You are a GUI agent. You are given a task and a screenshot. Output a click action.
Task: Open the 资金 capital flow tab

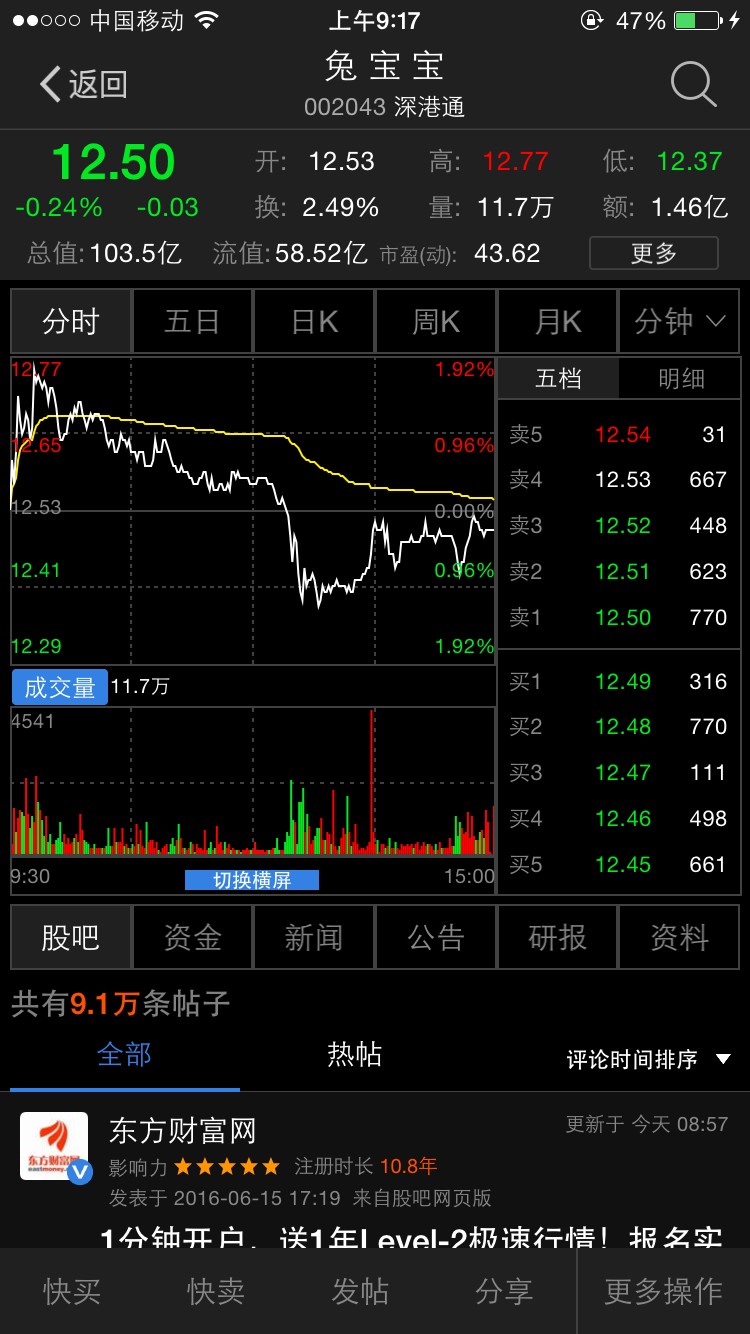point(192,937)
